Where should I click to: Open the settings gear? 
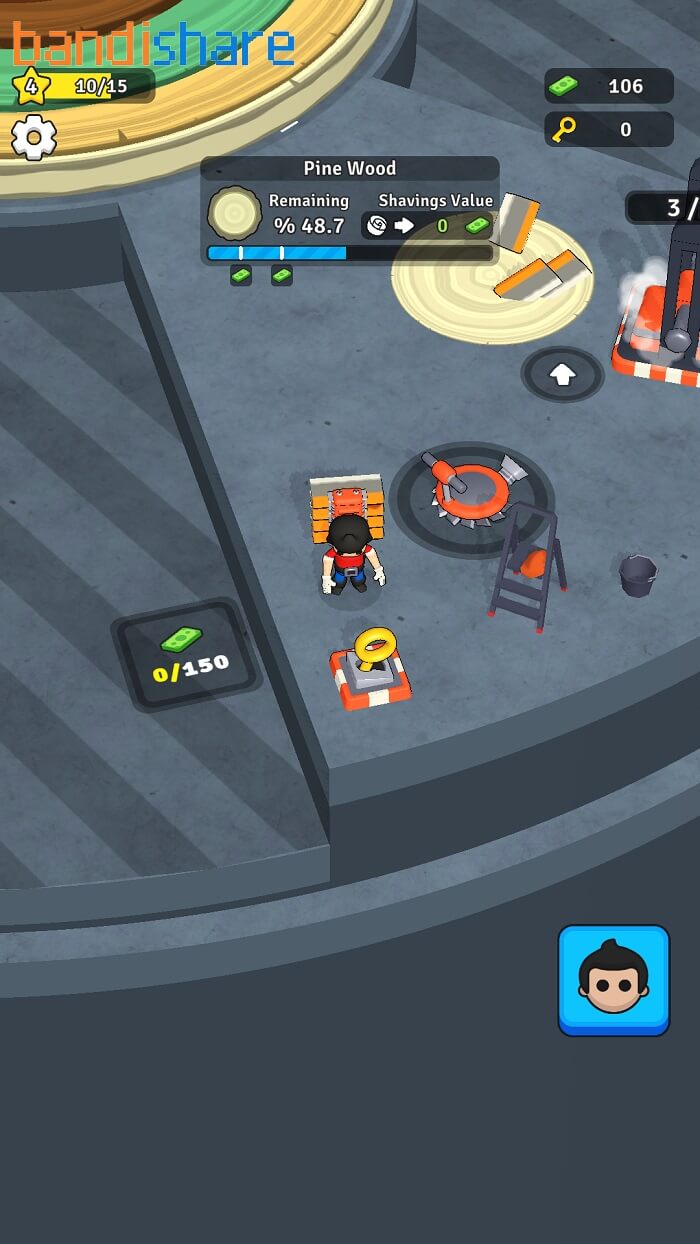coord(33,137)
